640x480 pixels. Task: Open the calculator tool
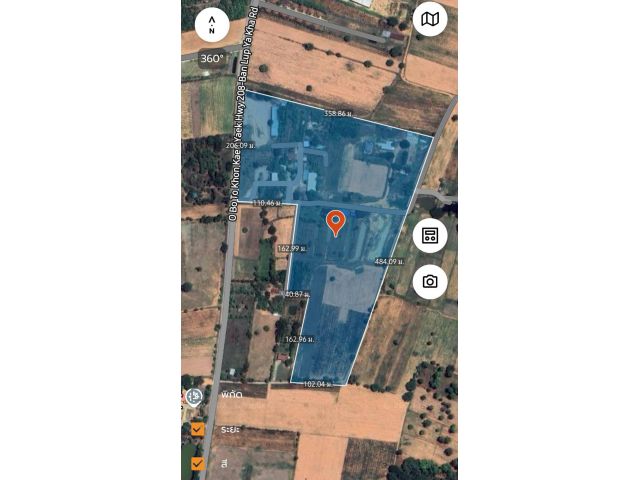(430, 236)
